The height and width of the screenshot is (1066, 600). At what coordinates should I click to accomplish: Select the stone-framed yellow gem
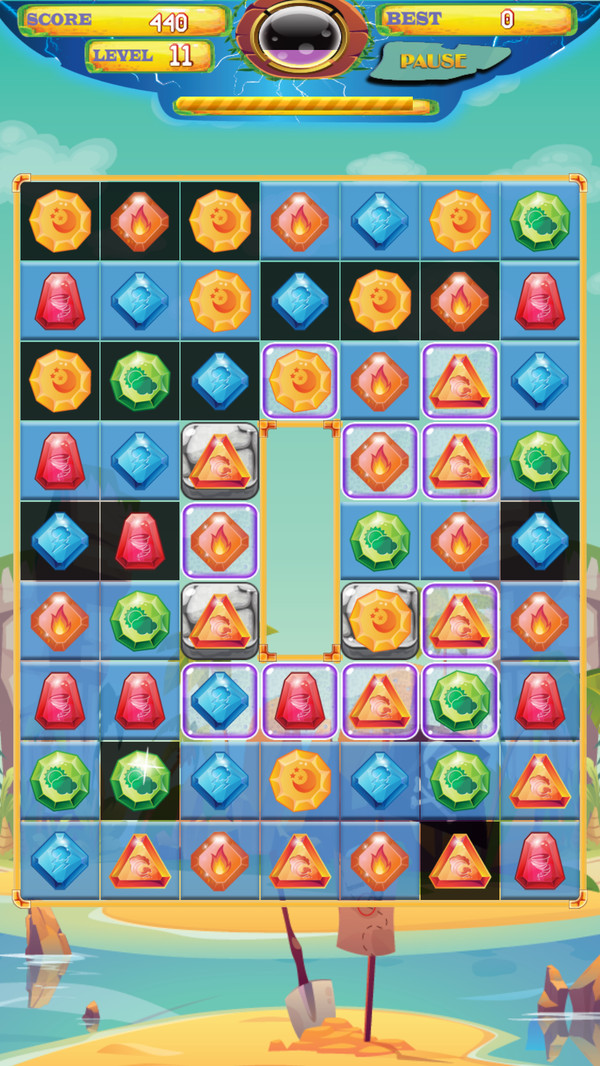tap(379, 620)
